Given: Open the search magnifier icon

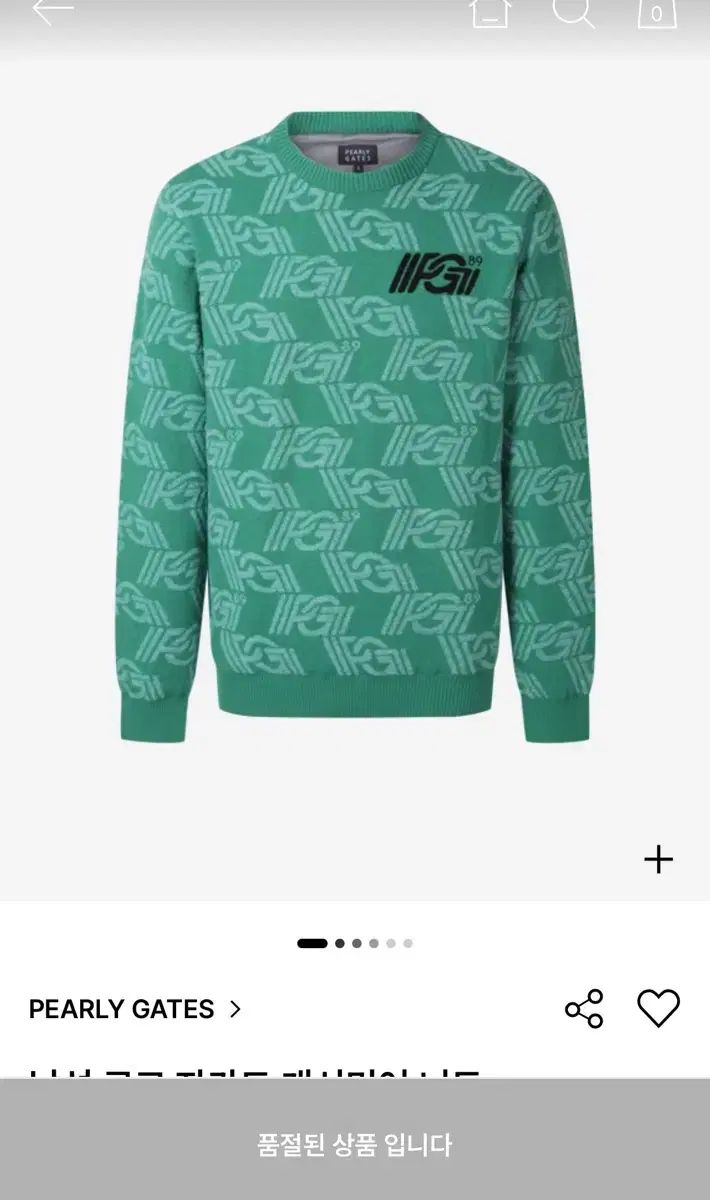Looking at the screenshot, I should [574, 11].
